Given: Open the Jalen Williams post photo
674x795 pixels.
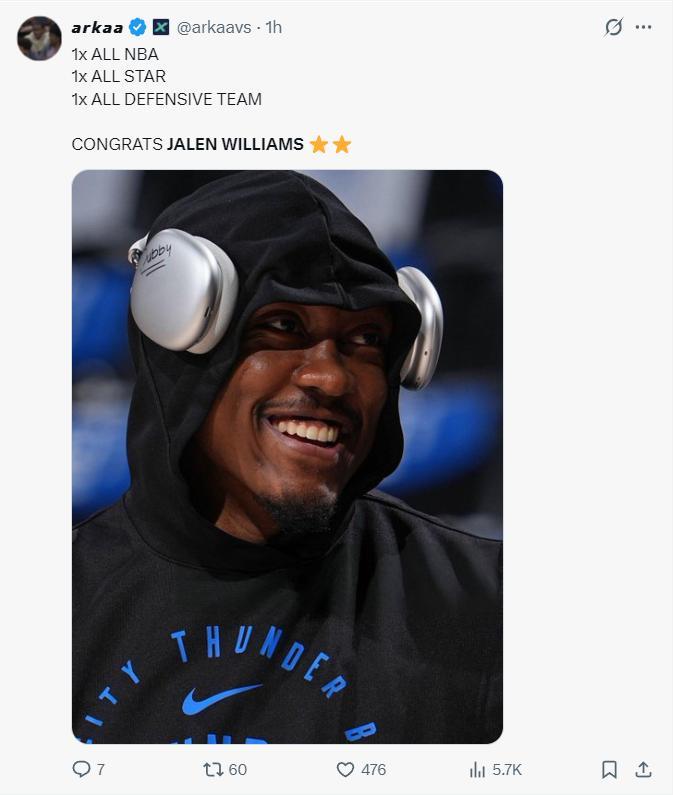Looking at the screenshot, I should (x=287, y=456).
